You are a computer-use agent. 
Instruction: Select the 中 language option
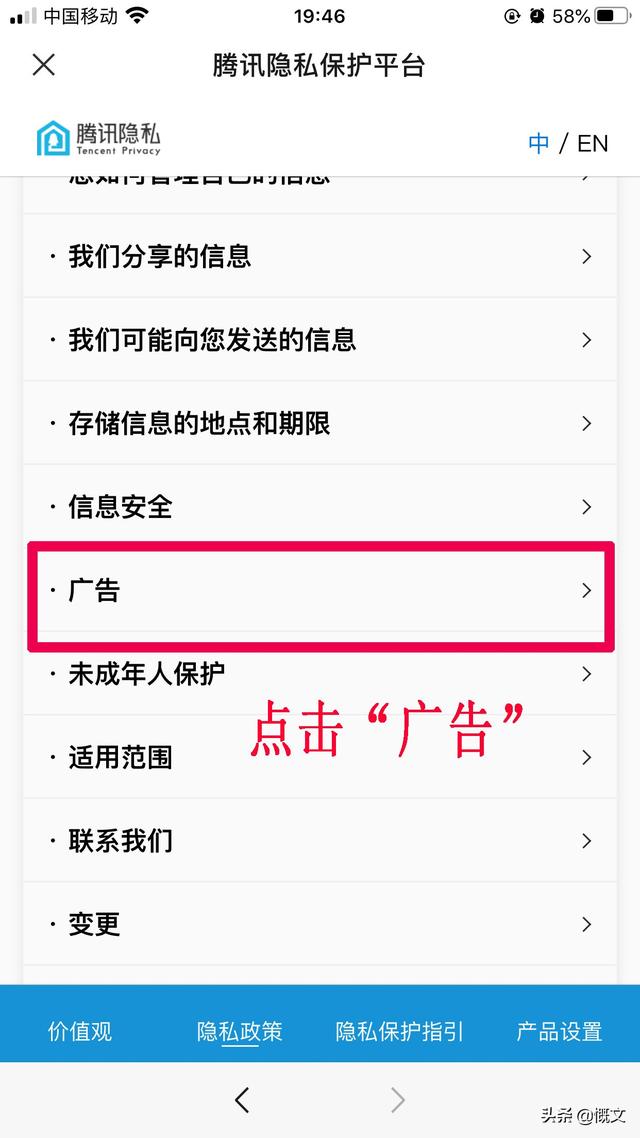(x=539, y=143)
